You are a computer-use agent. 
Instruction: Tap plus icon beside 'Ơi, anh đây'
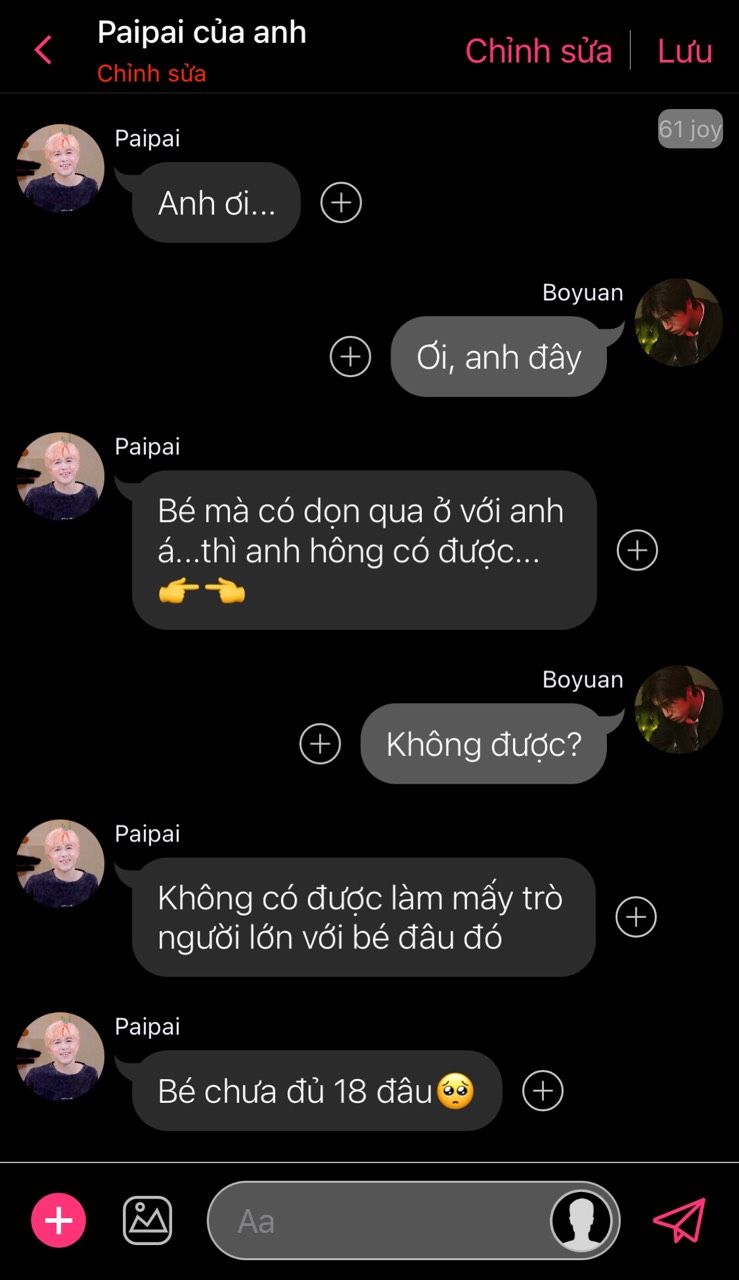pos(350,356)
